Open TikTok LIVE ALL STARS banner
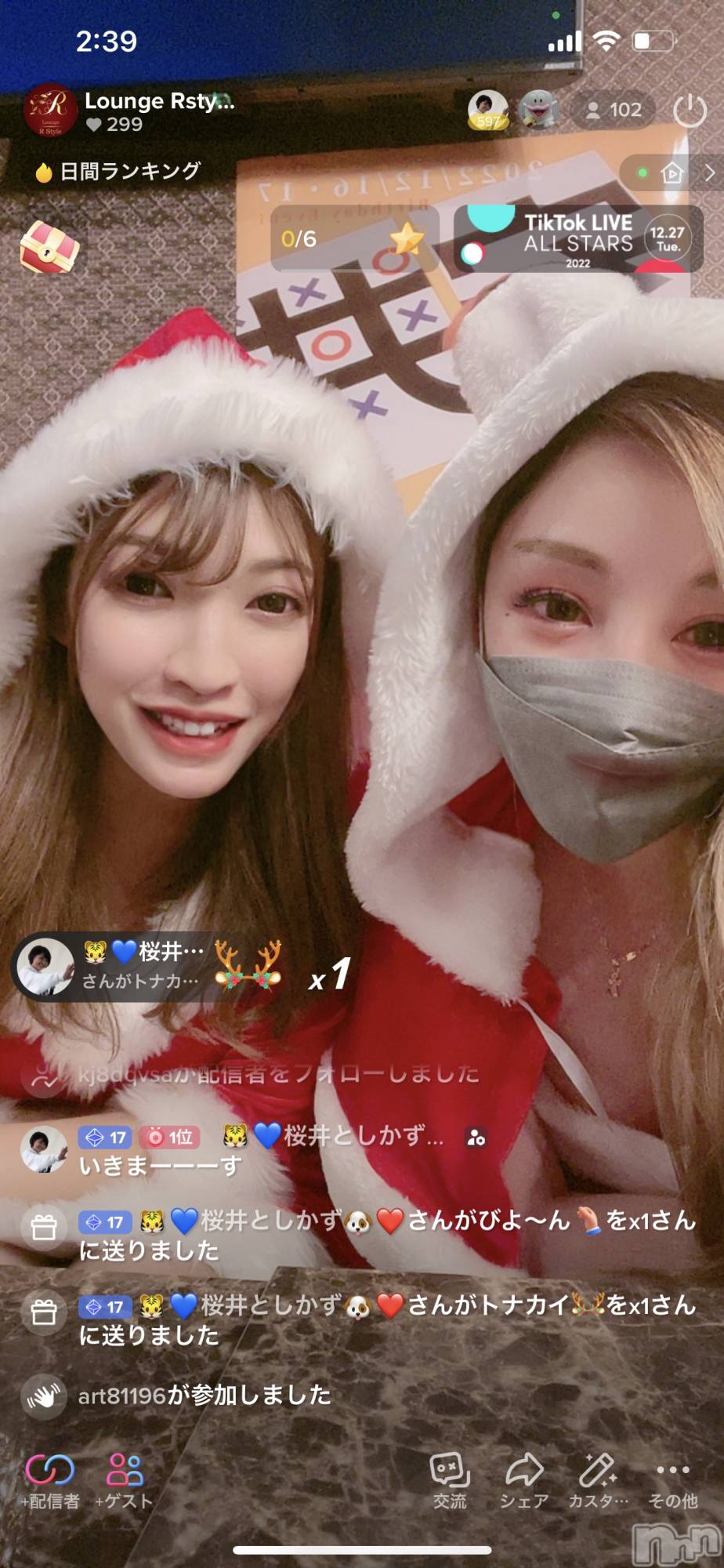The width and height of the screenshot is (724, 1568). click(x=577, y=239)
